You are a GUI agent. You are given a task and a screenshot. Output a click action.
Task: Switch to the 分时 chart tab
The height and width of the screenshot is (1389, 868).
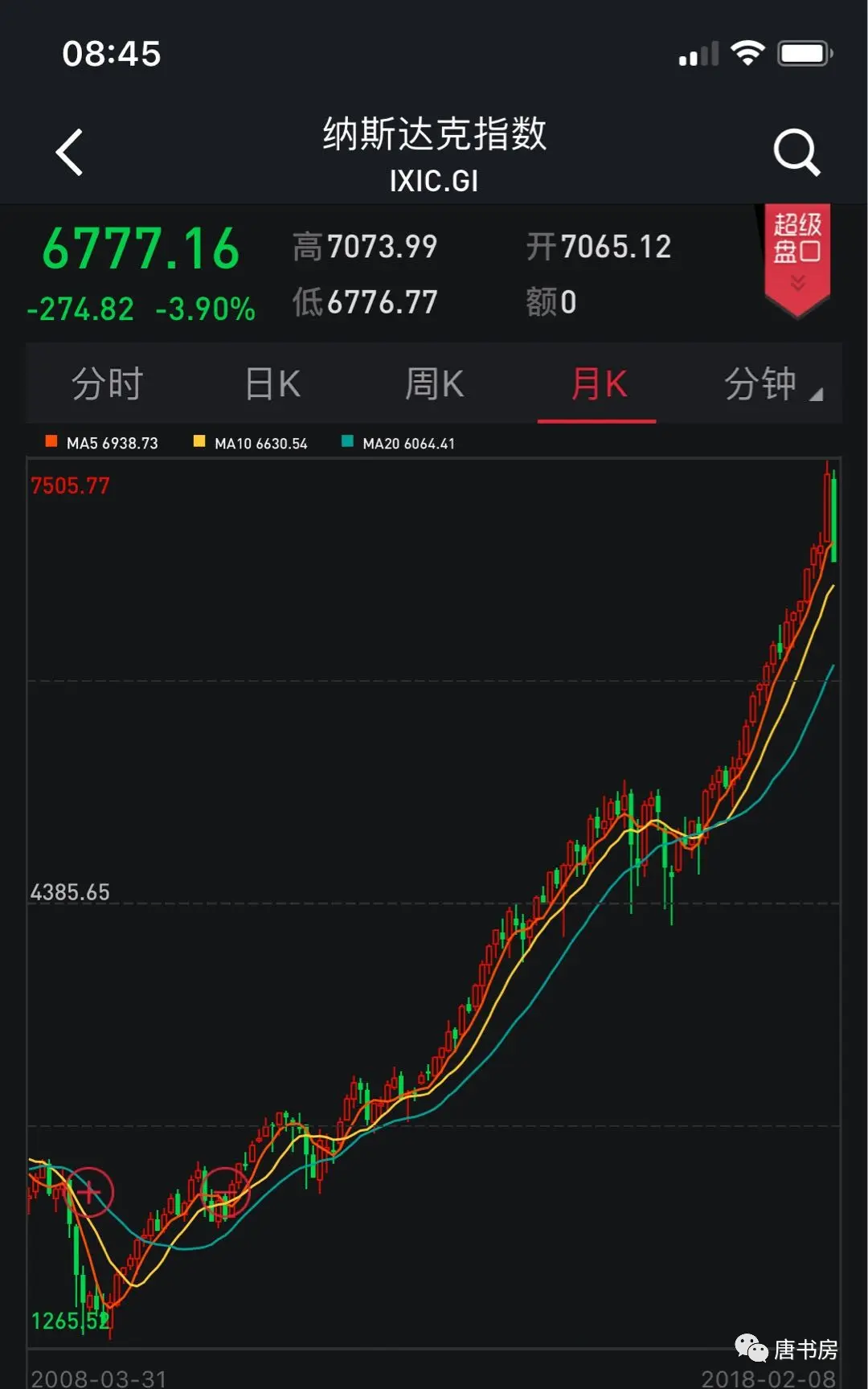point(107,383)
